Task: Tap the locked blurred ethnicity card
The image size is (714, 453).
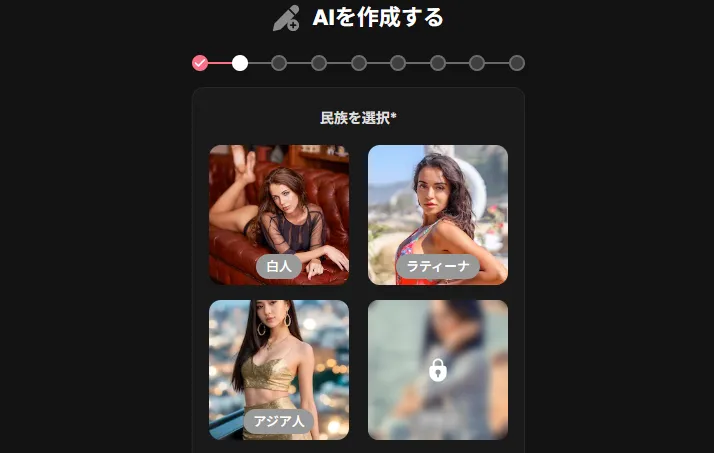Action: tap(438, 370)
